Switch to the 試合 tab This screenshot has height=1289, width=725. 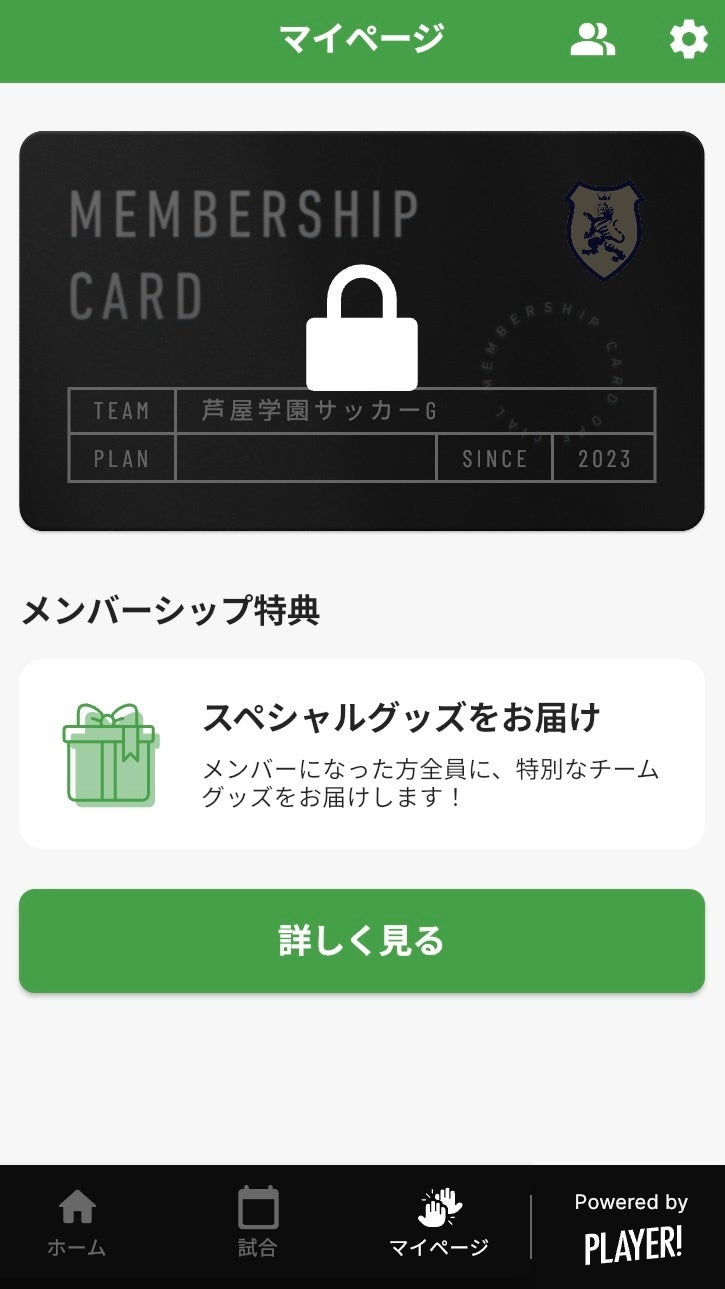tap(258, 1222)
